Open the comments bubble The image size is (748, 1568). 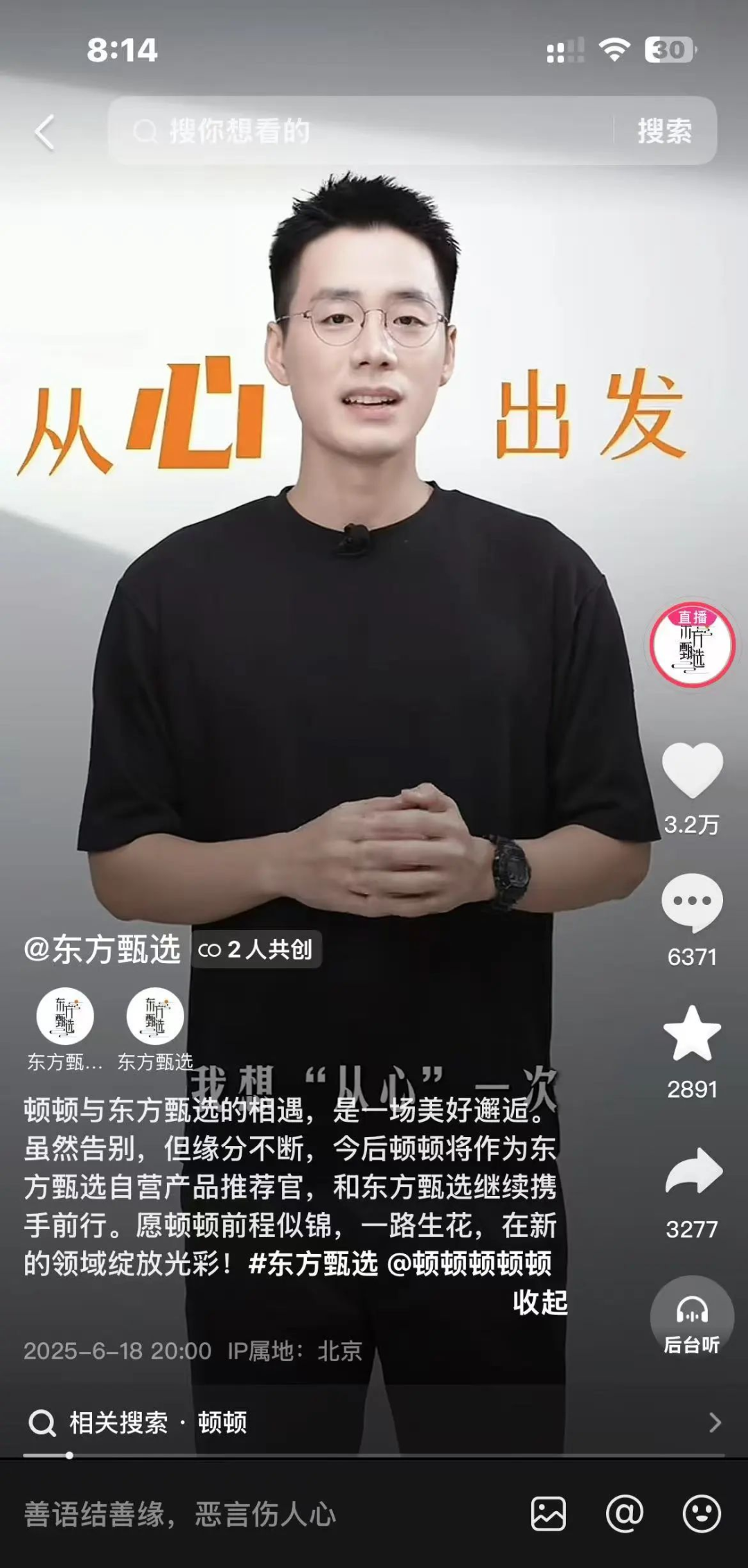coord(692,901)
